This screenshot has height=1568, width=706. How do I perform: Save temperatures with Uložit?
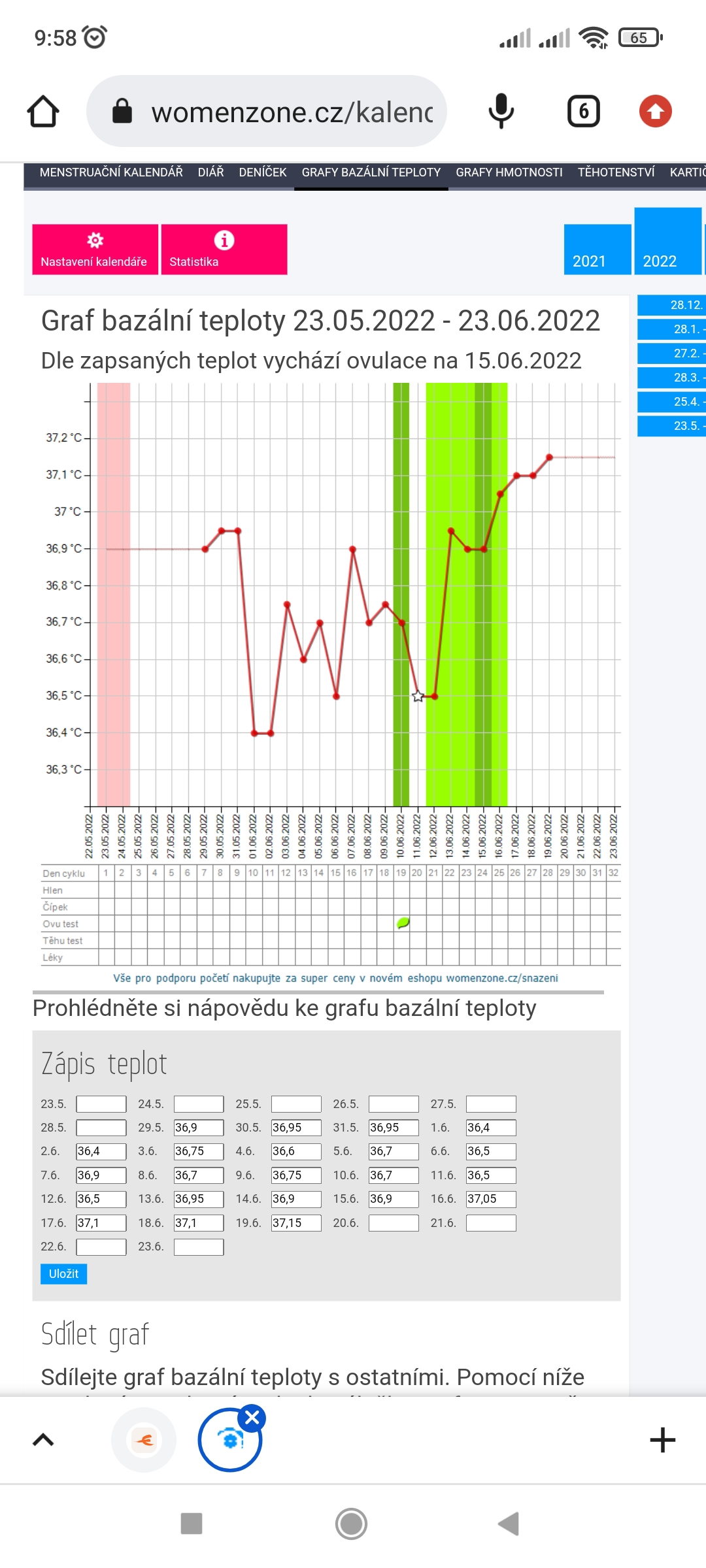[63, 1273]
